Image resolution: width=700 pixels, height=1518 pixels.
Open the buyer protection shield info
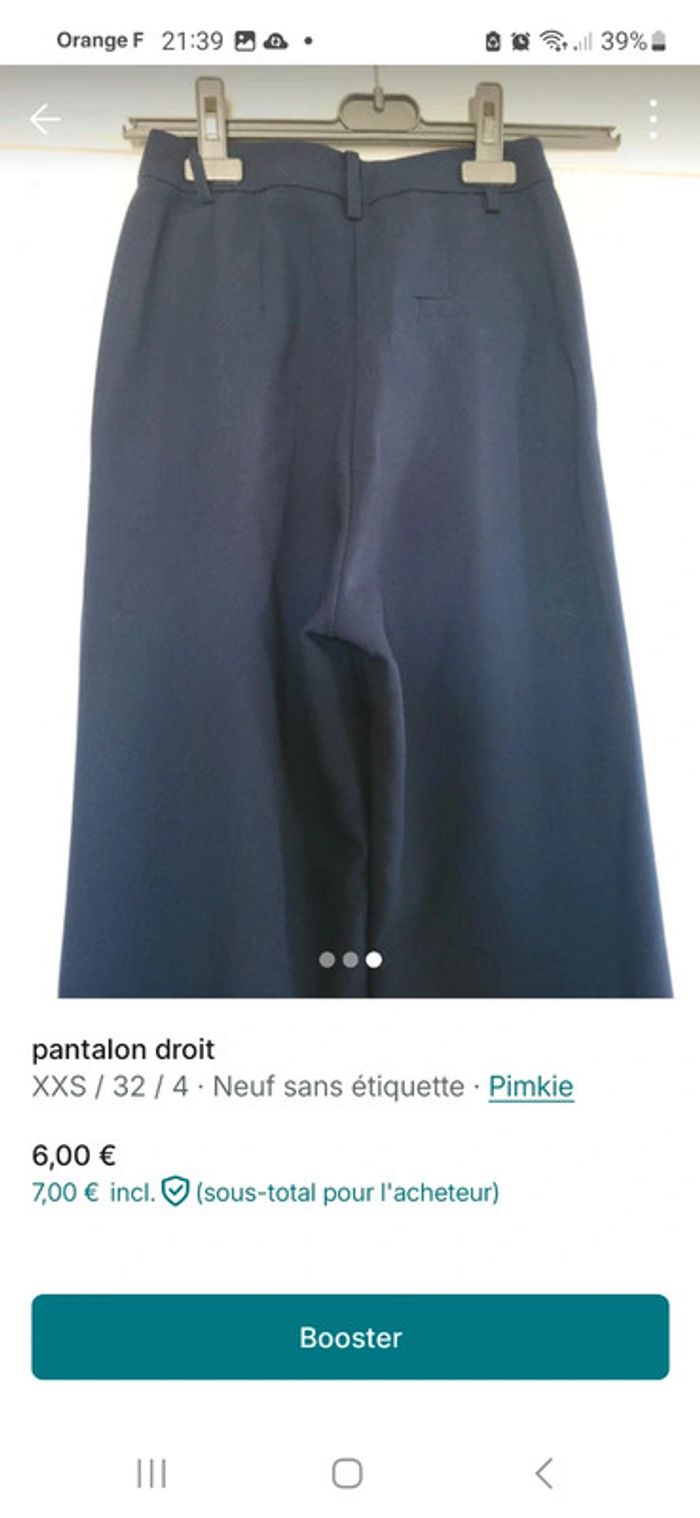pyautogui.click(x=175, y=1192)
